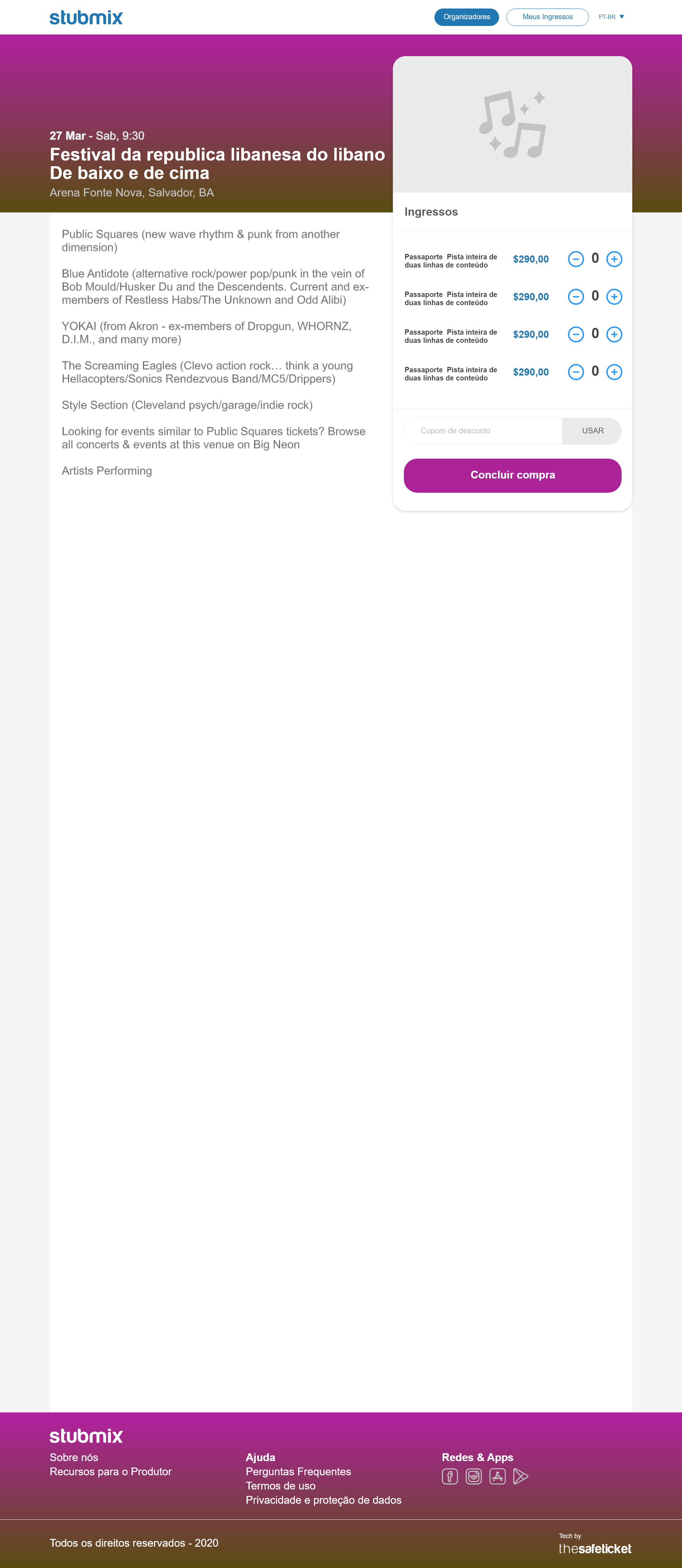The width and height of the screenshot is (682, 1568).
Task: View Perguntas Frequentes help page
Action: tap(298, 1471)
